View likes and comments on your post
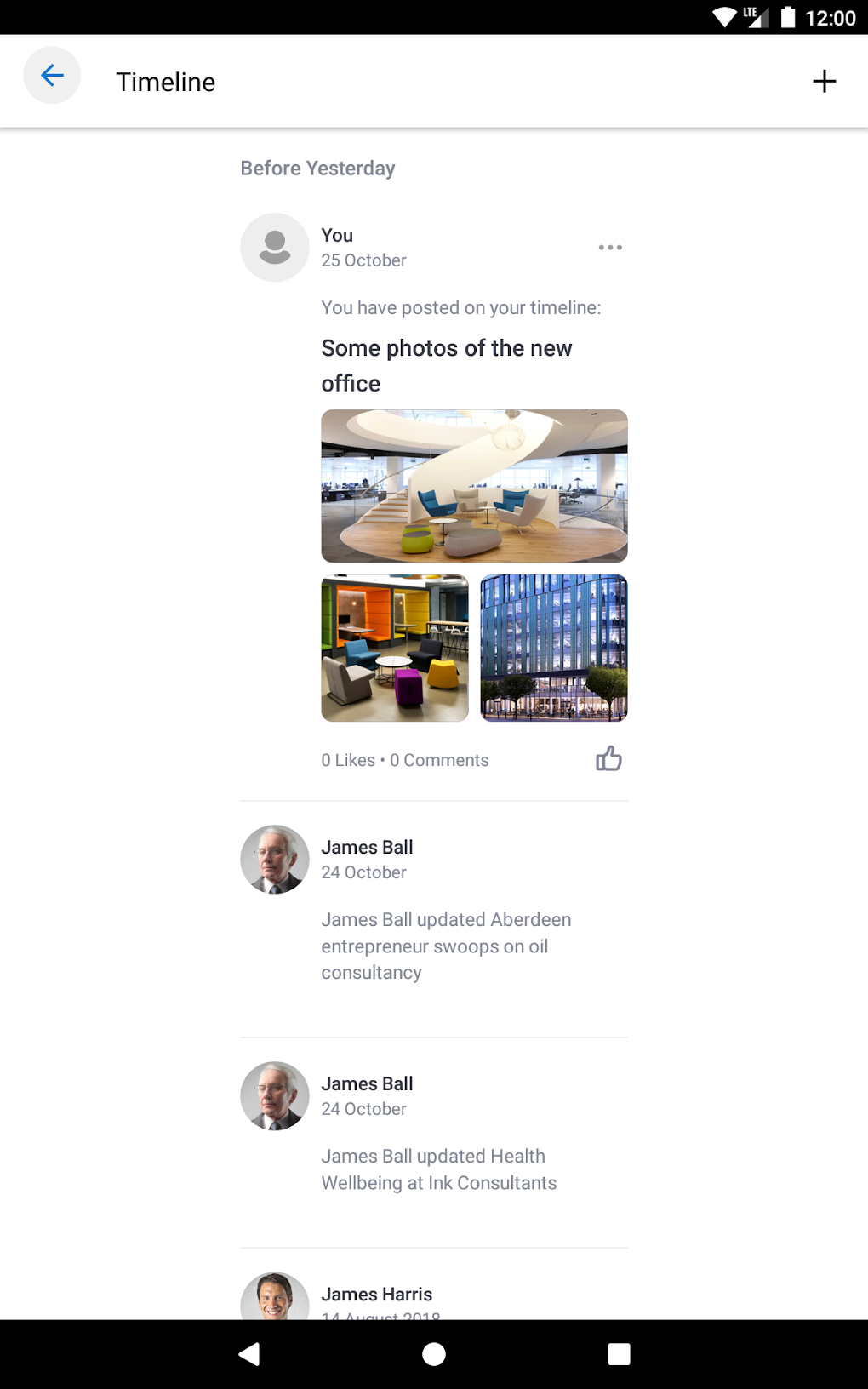 405,760
